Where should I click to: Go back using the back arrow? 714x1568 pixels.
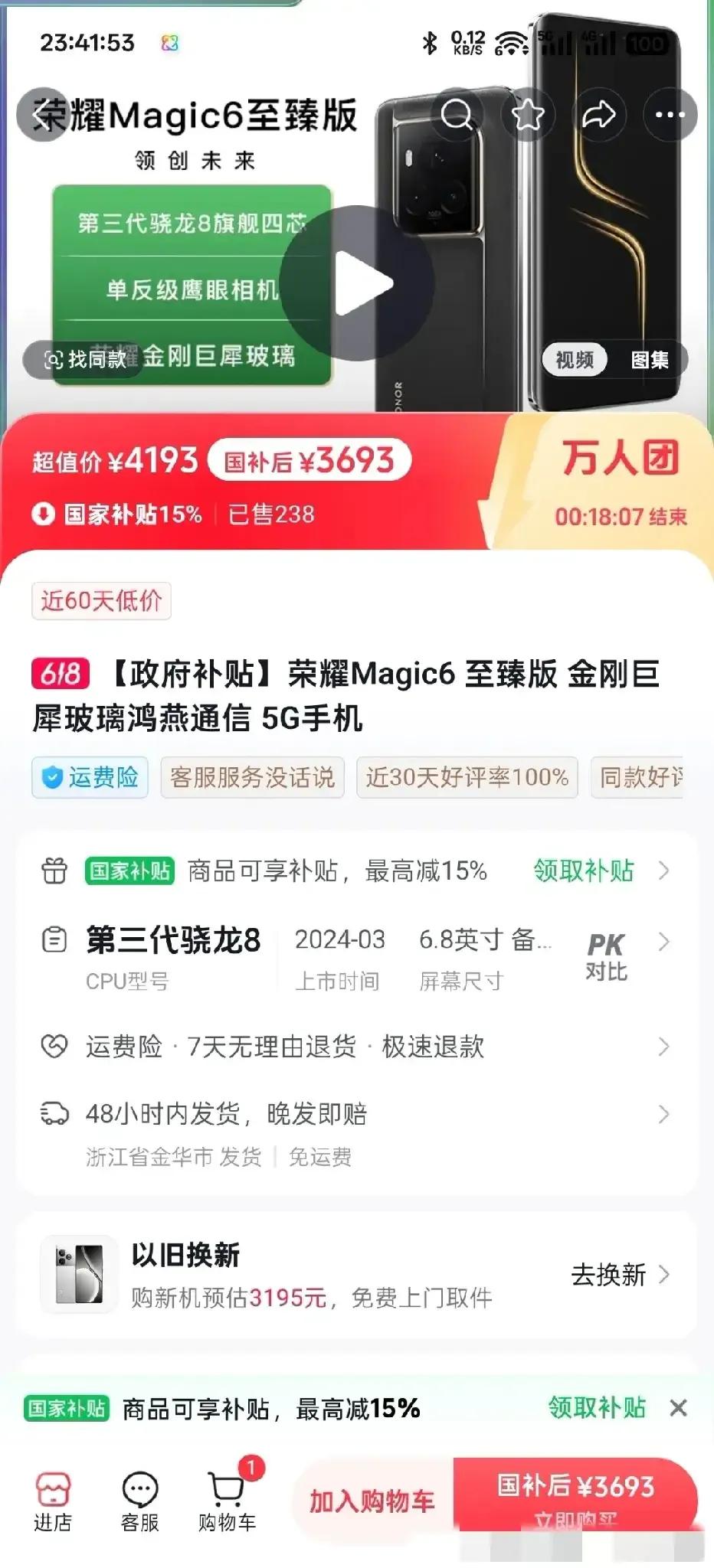point(42,115)
